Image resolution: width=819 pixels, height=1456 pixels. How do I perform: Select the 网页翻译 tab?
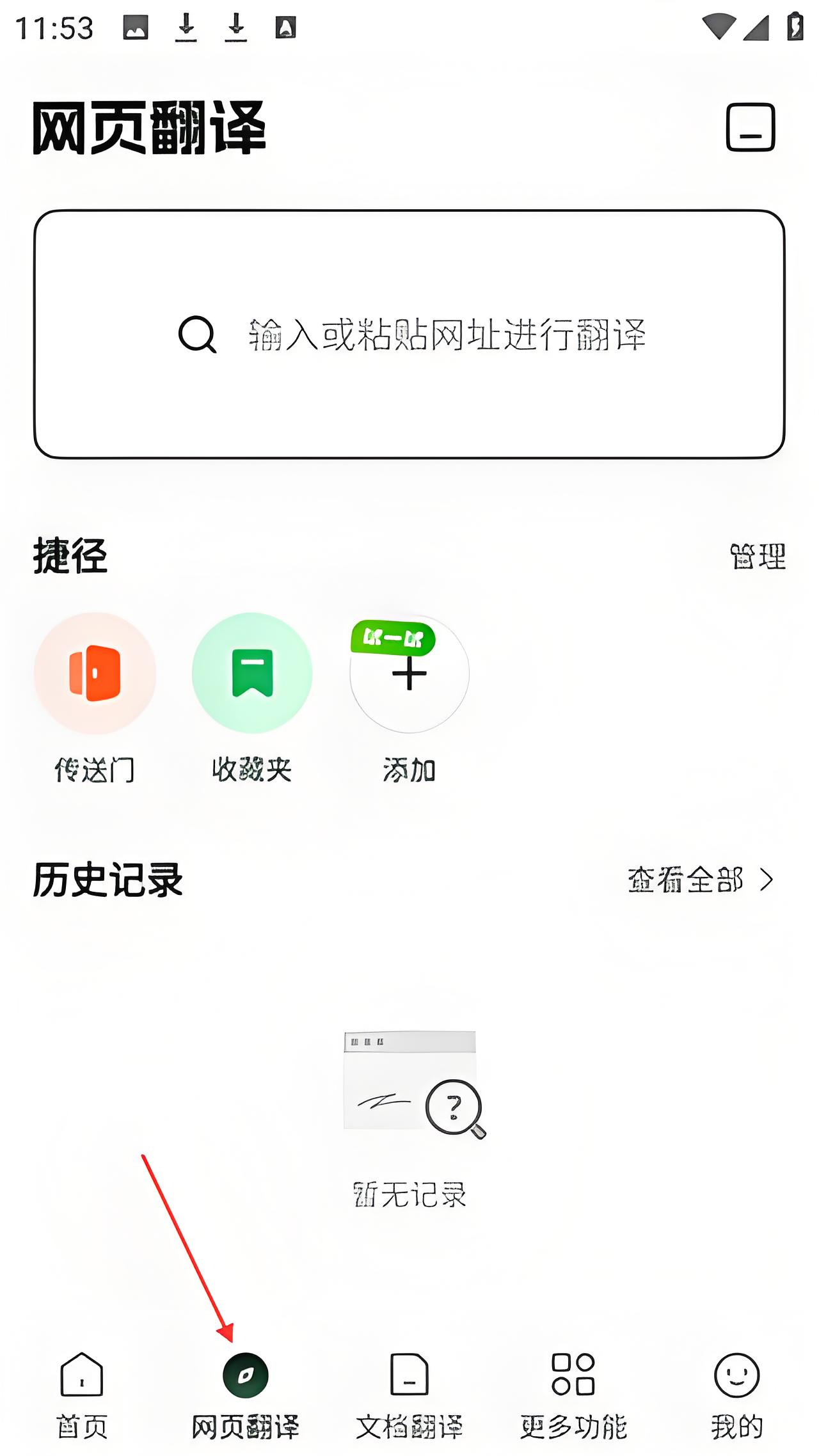coord(246,1395)
